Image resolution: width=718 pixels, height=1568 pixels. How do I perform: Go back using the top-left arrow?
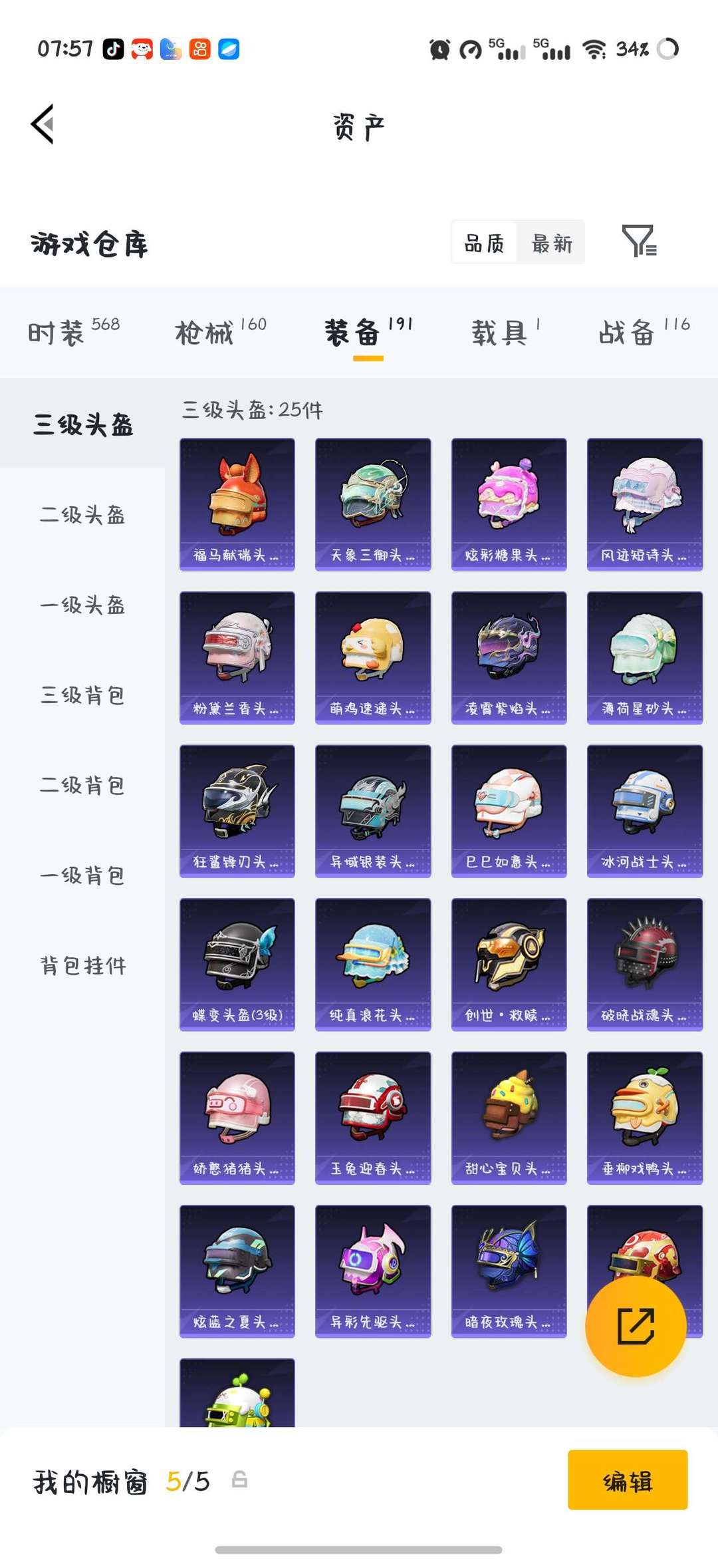[43, 124]
